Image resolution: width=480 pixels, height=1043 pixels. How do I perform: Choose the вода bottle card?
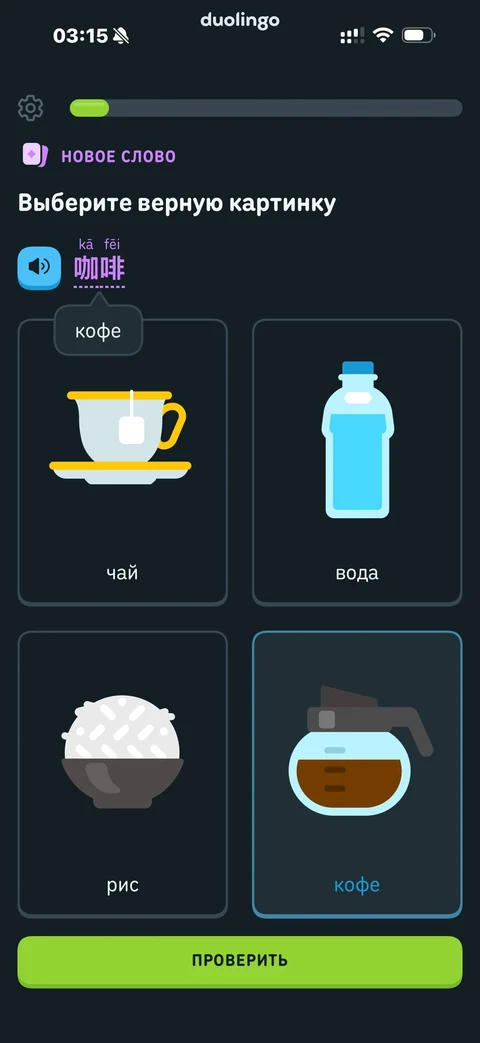coord(357,462)
